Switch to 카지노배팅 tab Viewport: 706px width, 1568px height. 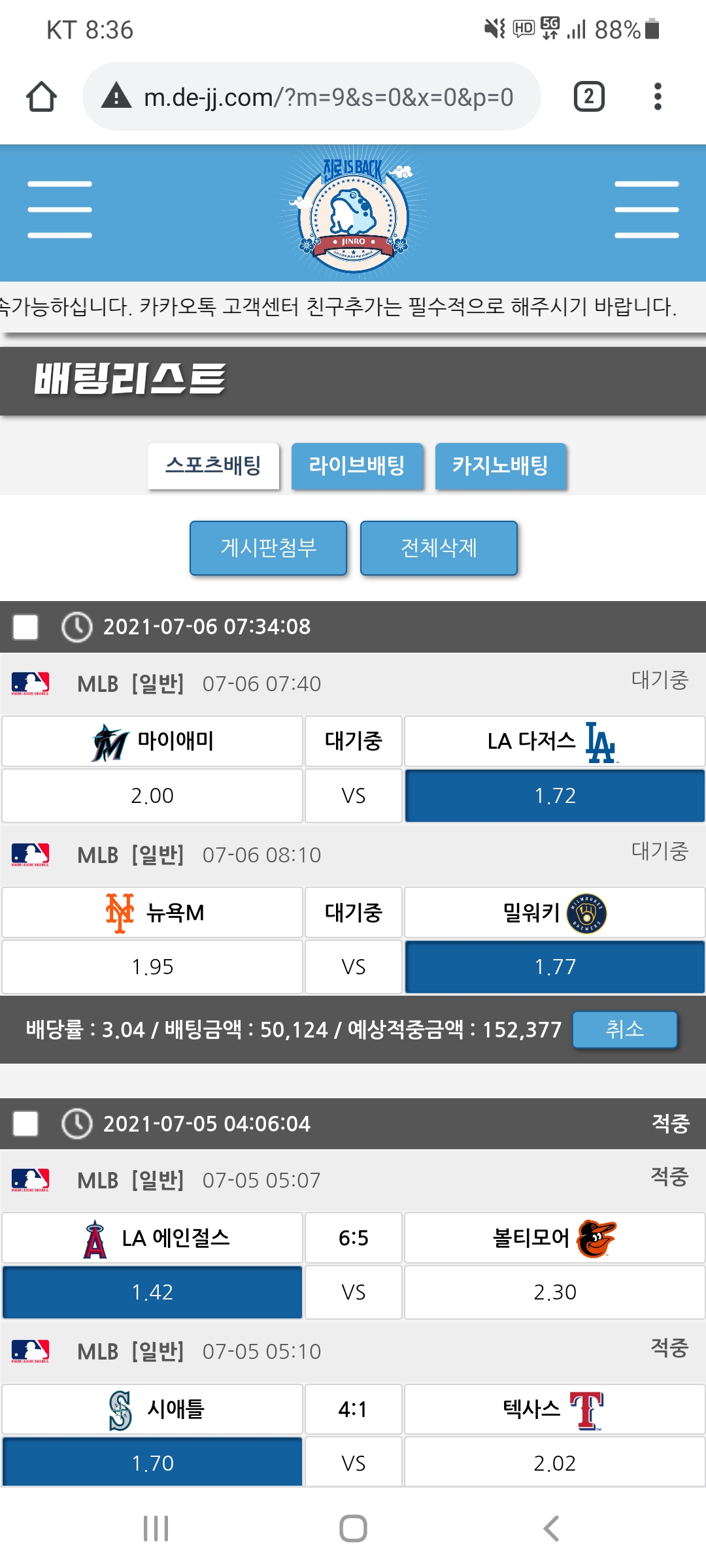[x=500, y=466]
